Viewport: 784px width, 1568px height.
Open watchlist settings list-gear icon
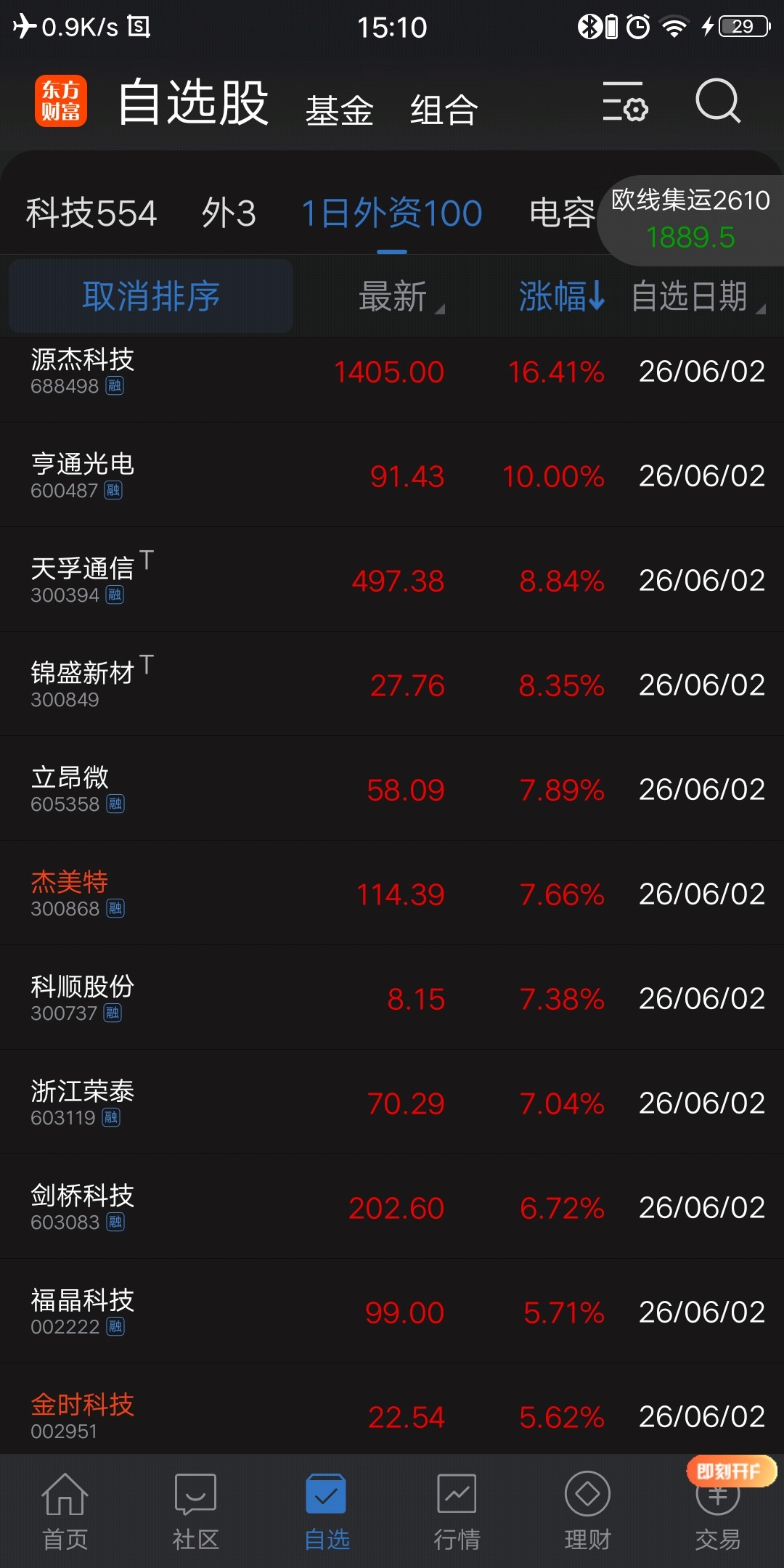[x=625, y=102]
